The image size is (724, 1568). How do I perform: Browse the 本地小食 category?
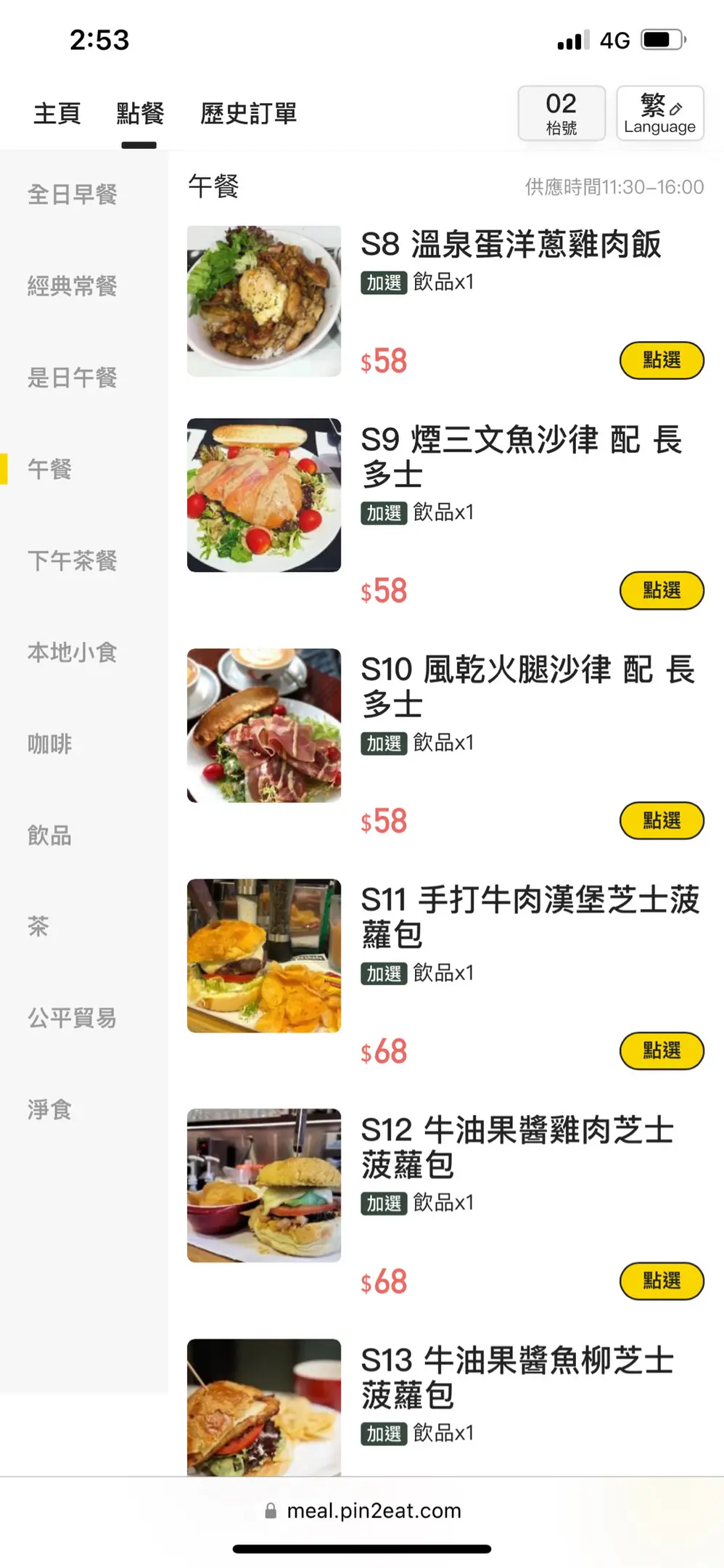[73, 652]
